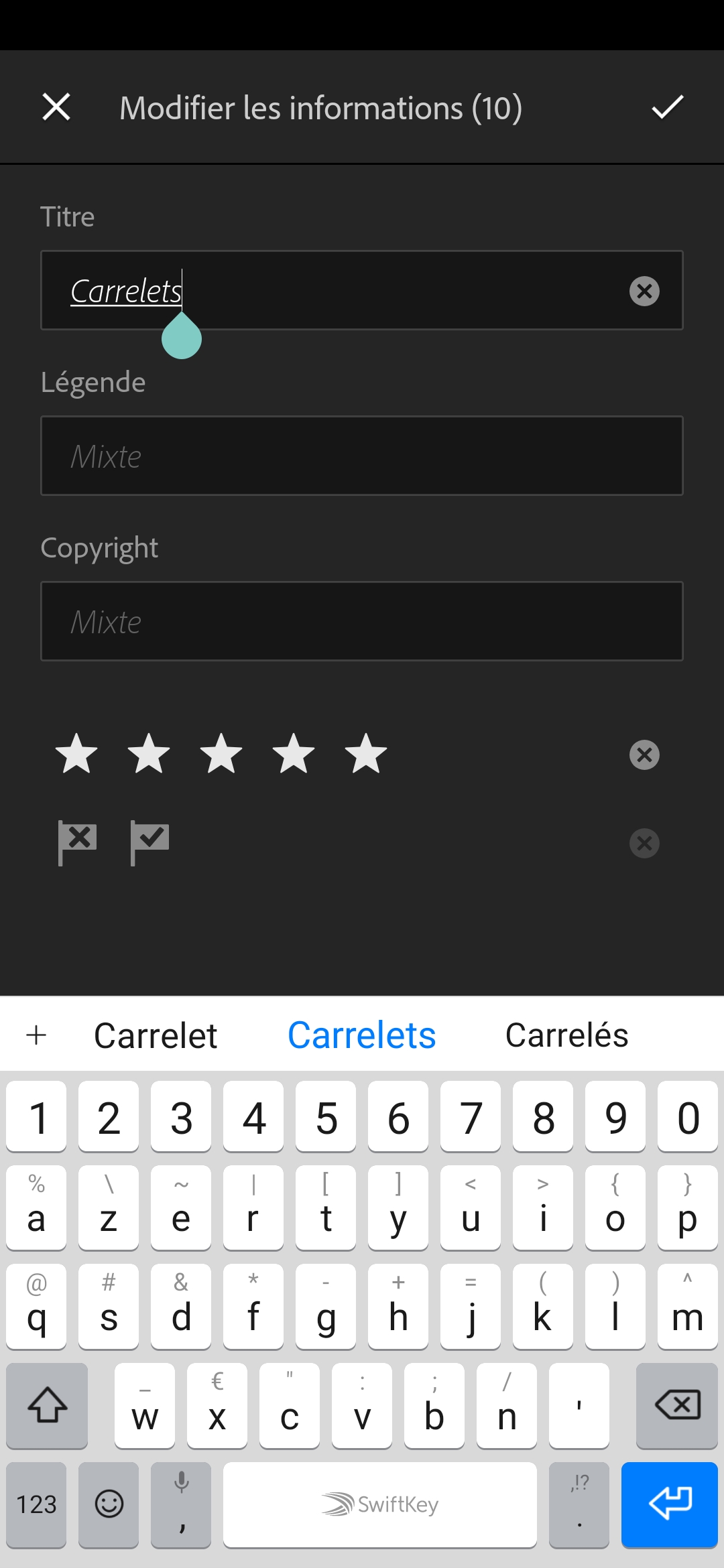Confirm changes with the checkmark
The image size is (724, 1568).
pyautogui.click(x=667, y=107)
